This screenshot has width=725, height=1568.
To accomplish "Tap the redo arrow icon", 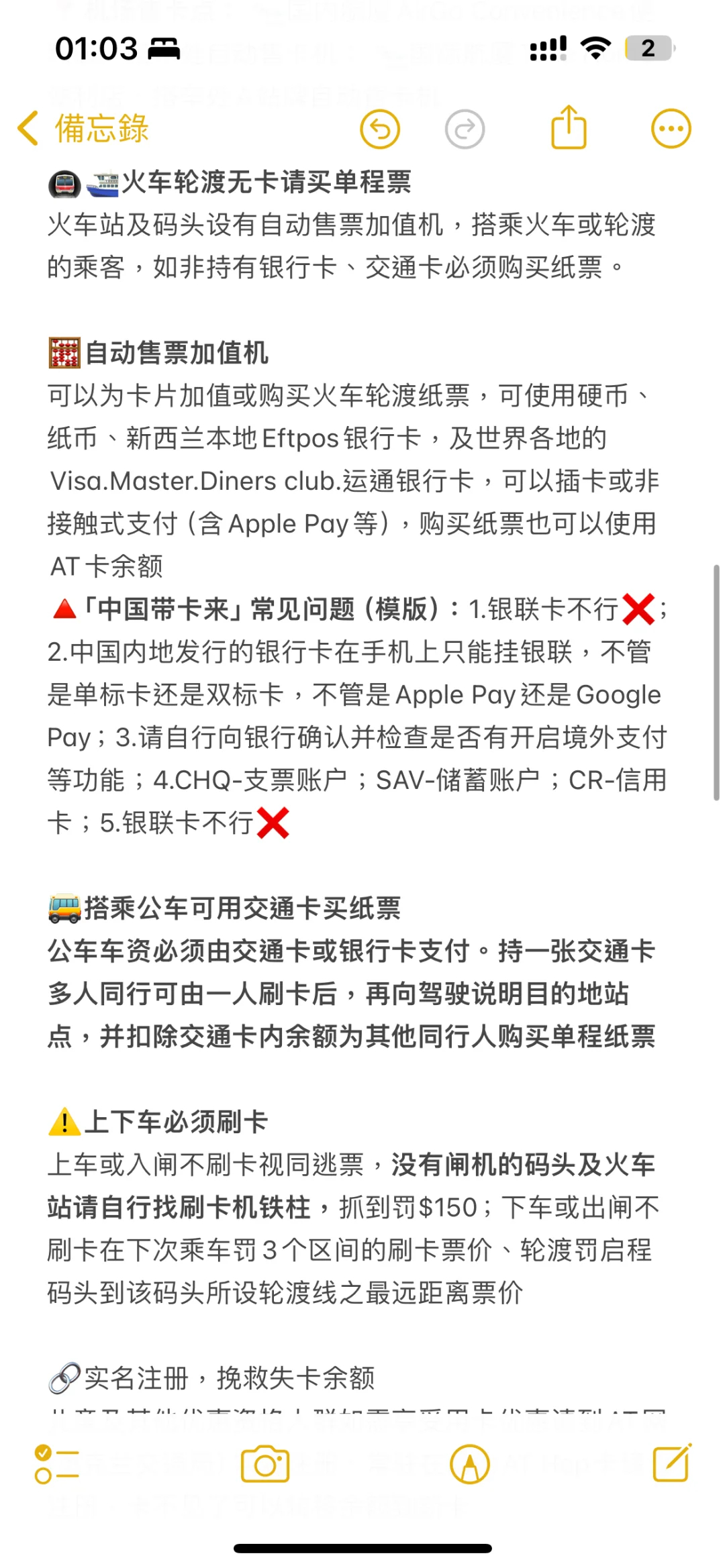I will click(x=465, y=129).
